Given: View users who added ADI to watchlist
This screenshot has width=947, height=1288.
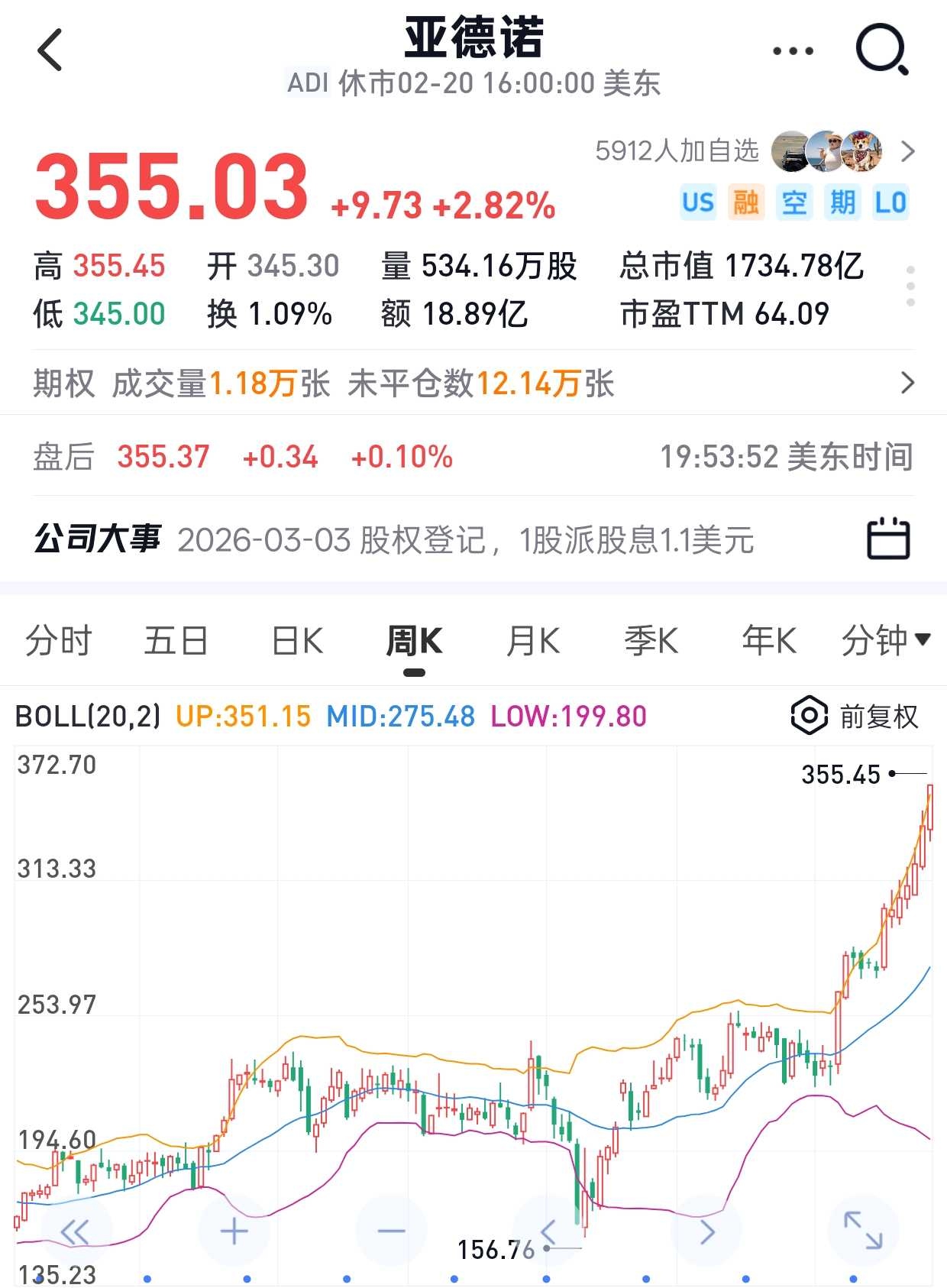Looking at the screenshot, I should 752,151.
